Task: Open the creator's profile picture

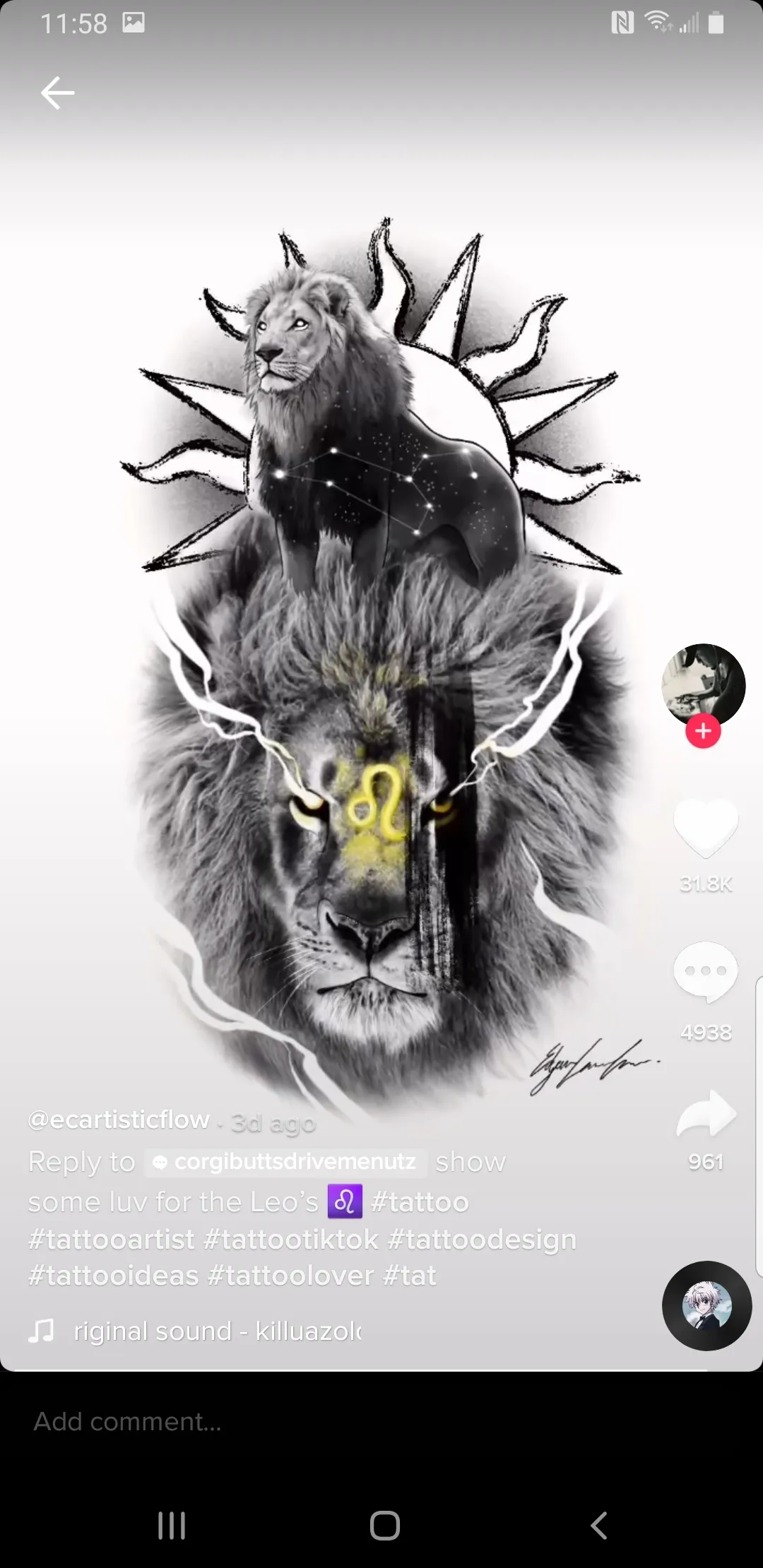Action: click(702, 682)
